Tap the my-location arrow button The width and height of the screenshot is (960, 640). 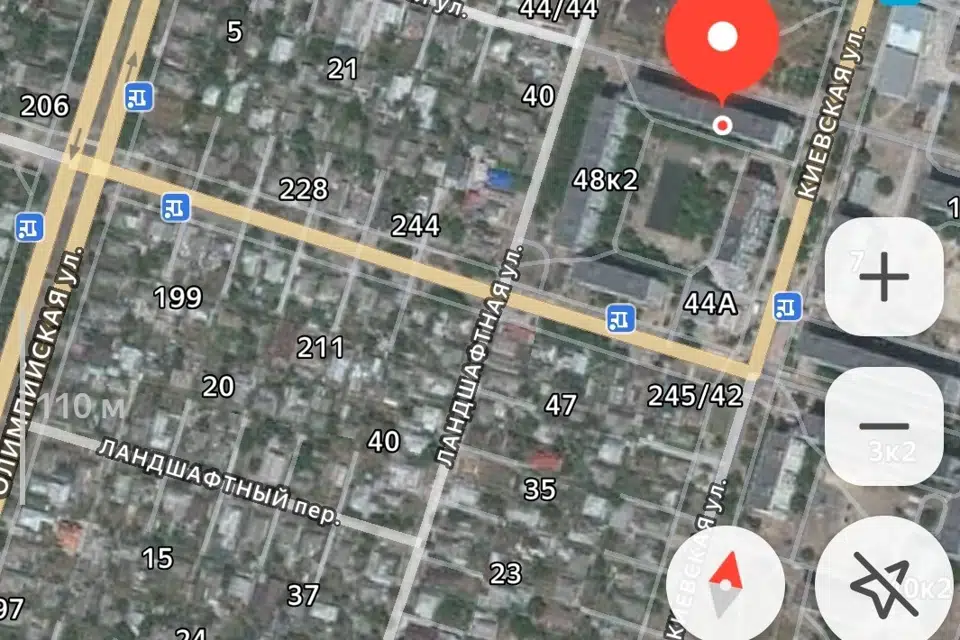(x=884, y=582)
